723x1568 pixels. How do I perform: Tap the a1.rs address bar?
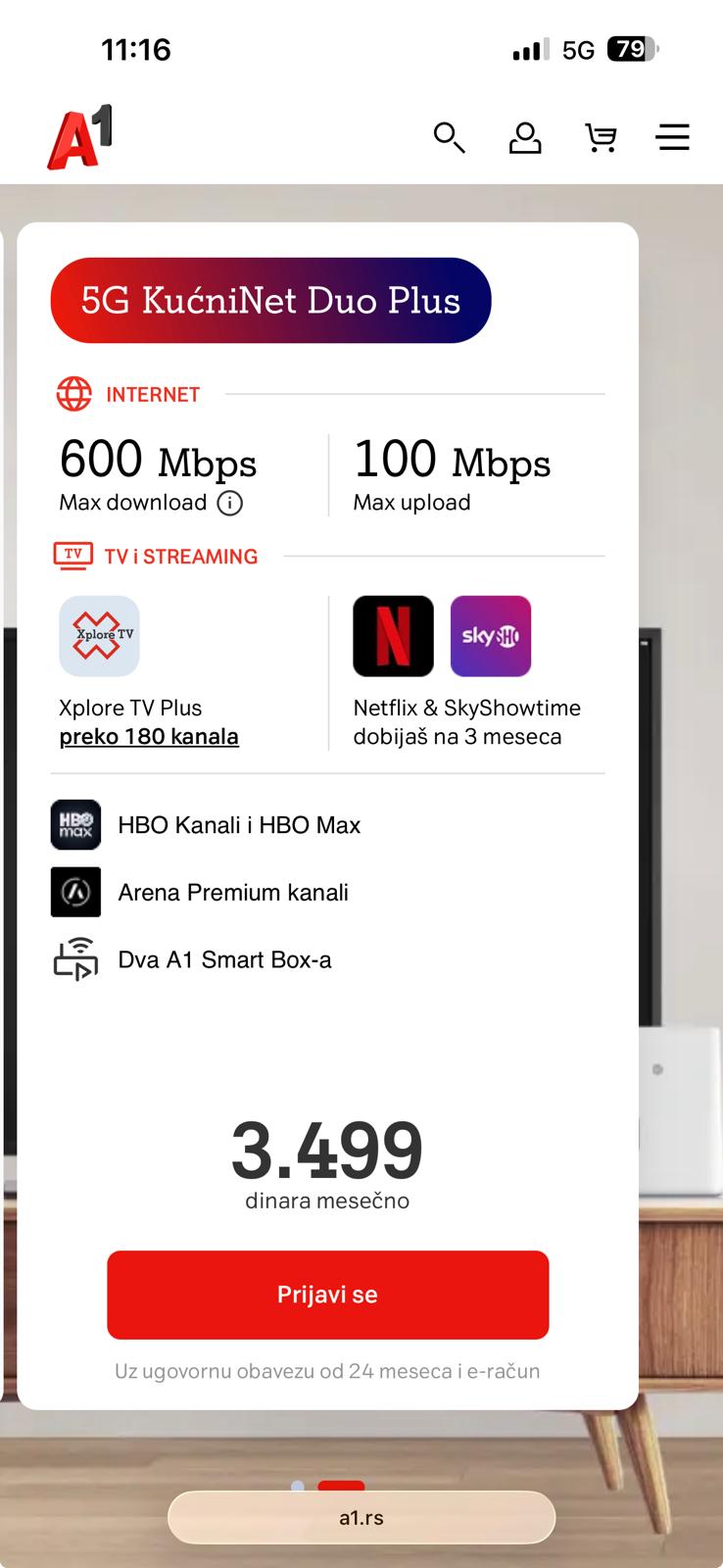(x=361, y=1518)
